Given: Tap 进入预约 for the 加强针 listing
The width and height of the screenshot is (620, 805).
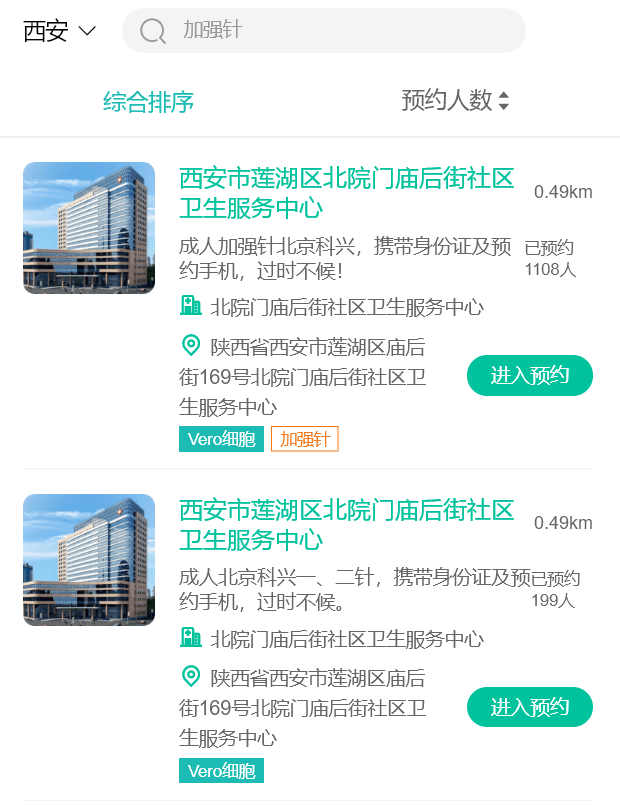Looking at the screenshot, I should (x=529, y=376).
